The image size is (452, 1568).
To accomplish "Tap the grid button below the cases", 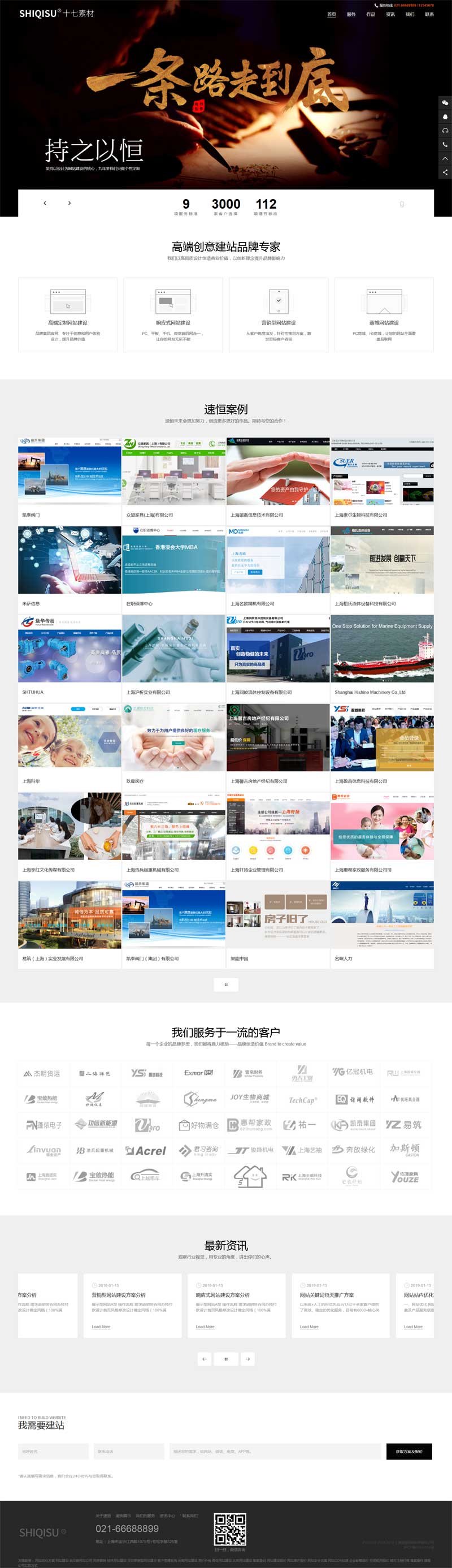I will pos(225,984).
